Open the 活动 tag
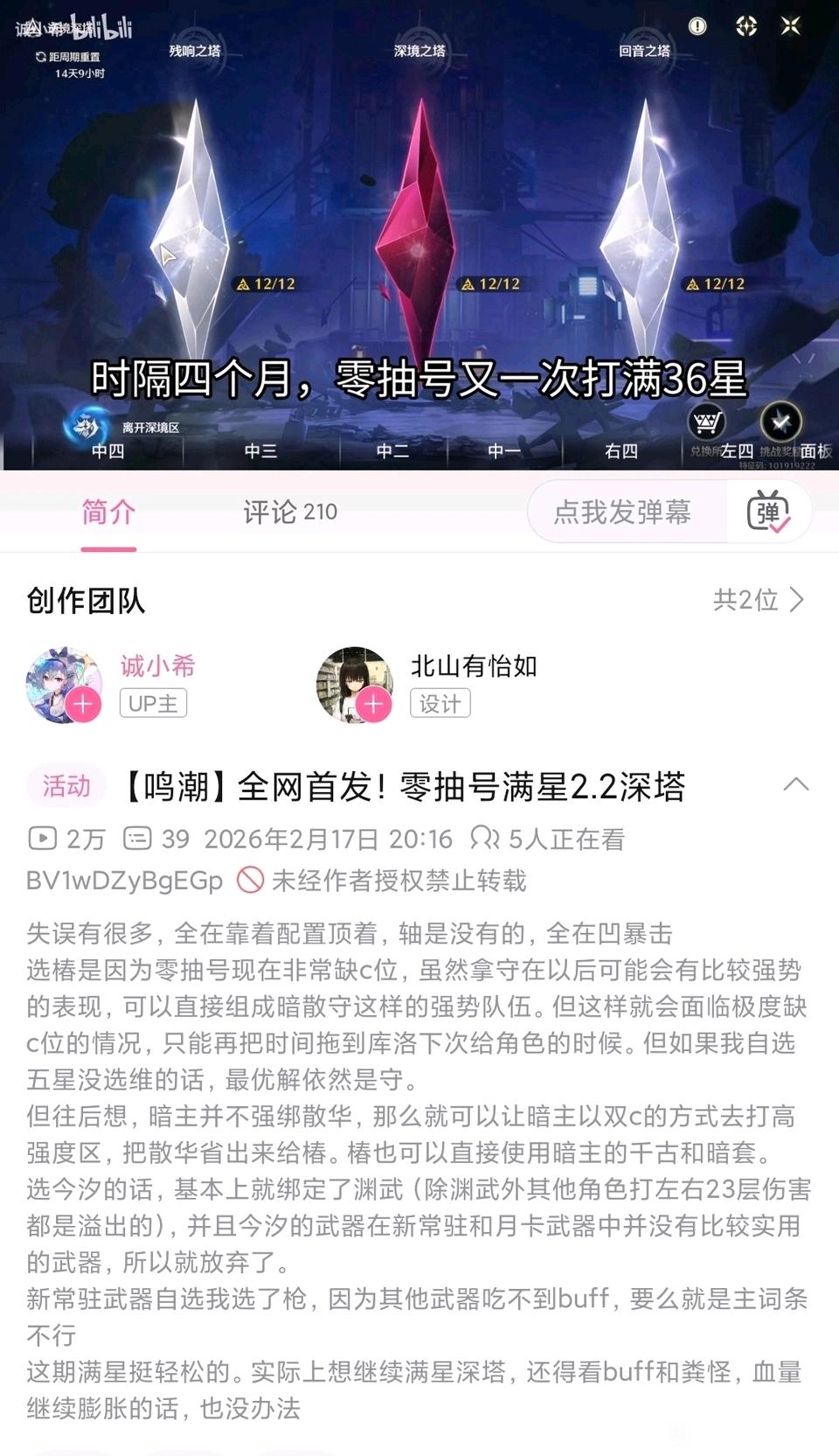 pyautogui.click(x=66, y=786)
